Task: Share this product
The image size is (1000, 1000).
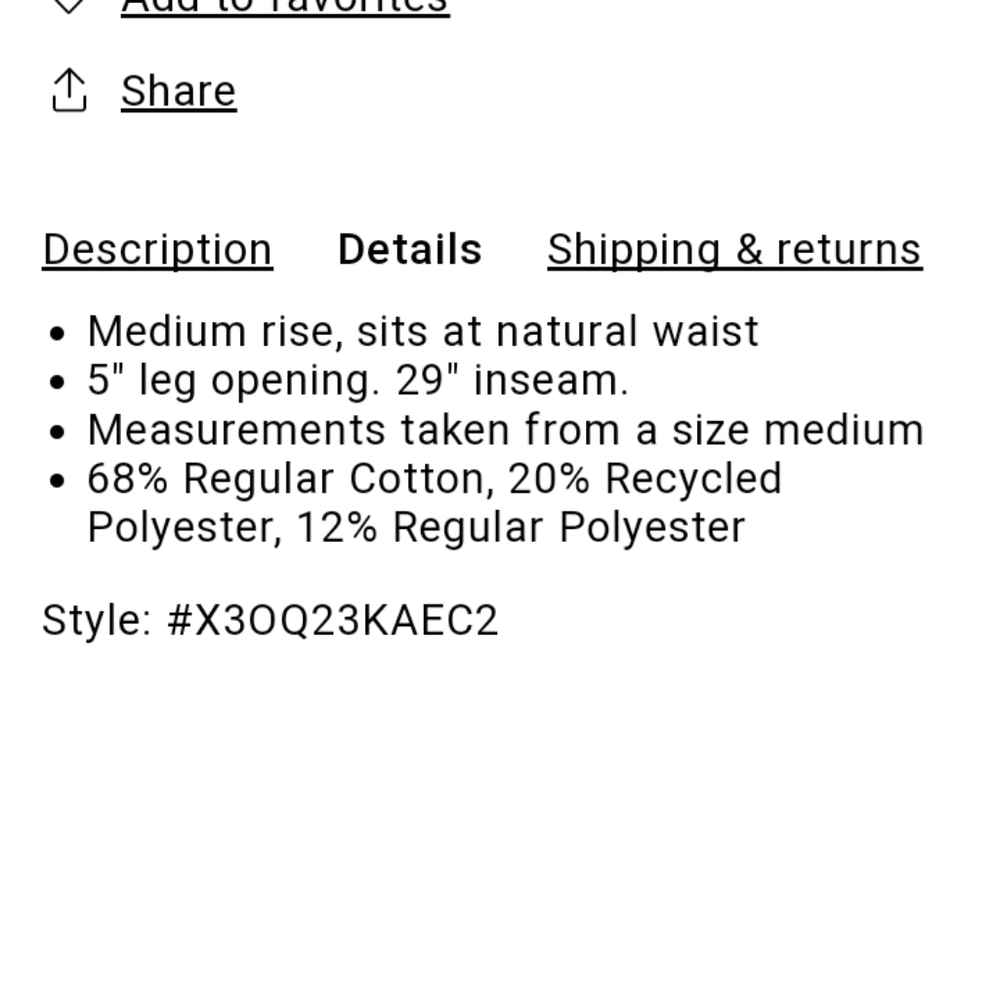Action: [x=178, y=91]
